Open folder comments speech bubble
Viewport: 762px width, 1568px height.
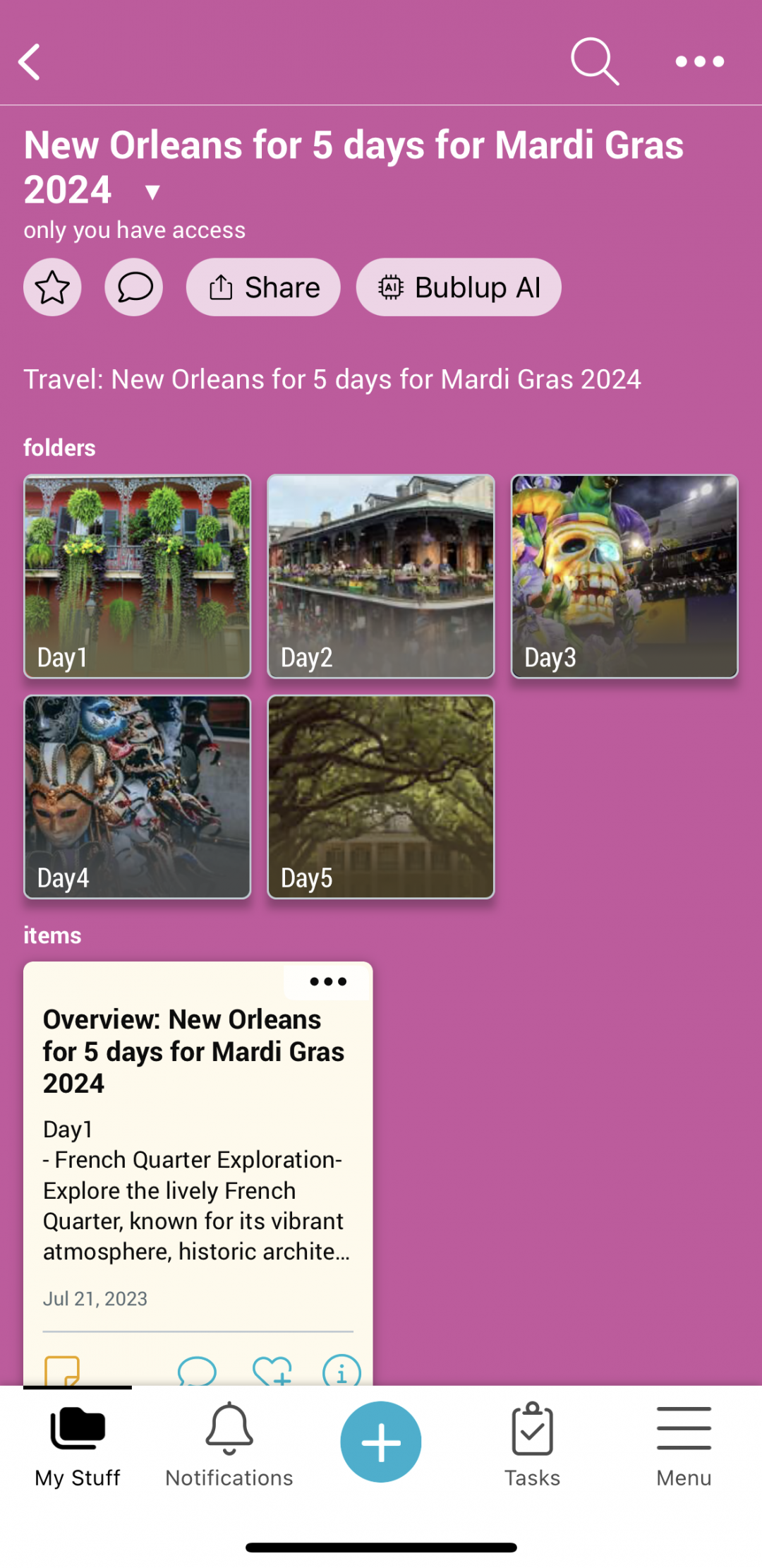pyautogui.click(x=134, y=287)
